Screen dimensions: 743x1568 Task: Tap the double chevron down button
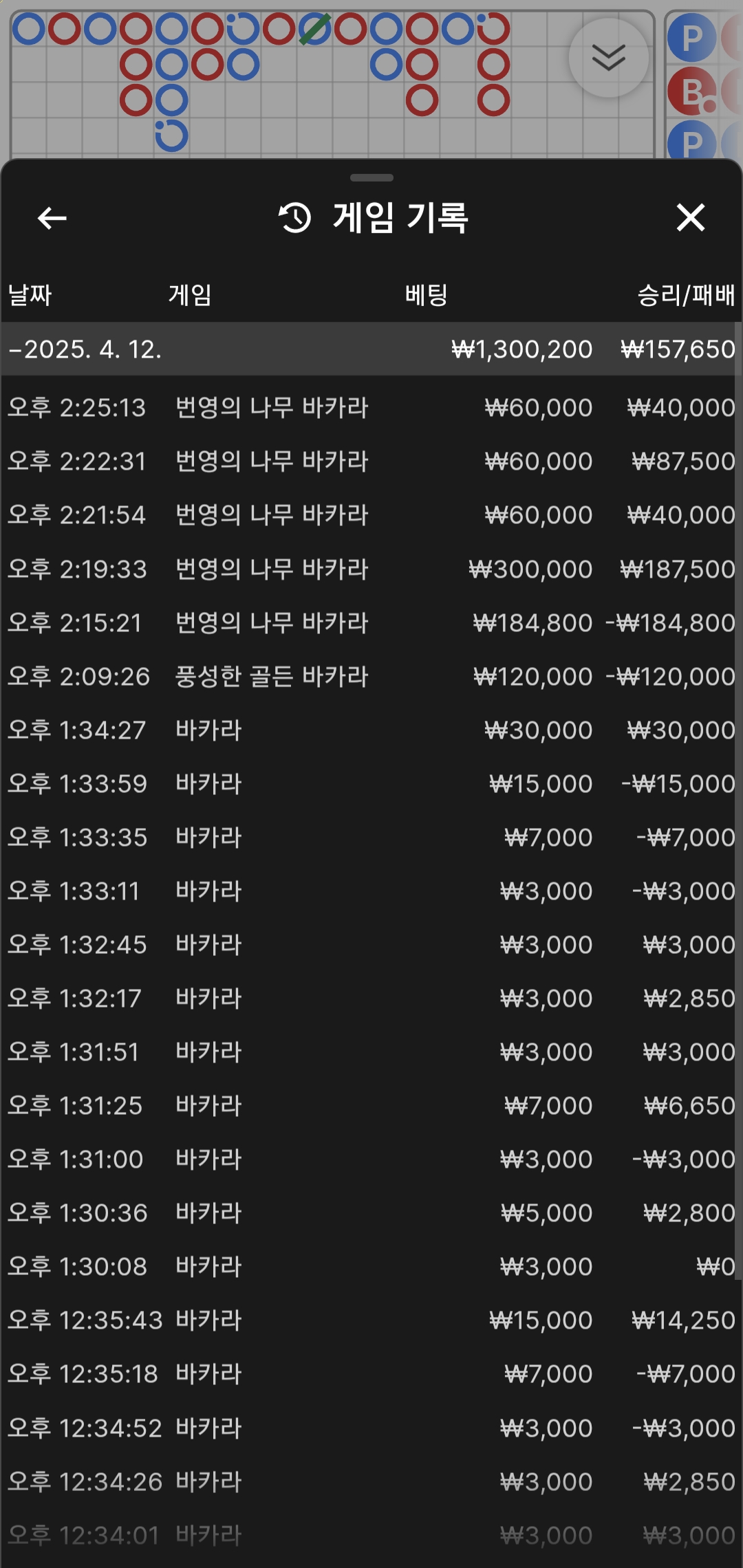608,58
